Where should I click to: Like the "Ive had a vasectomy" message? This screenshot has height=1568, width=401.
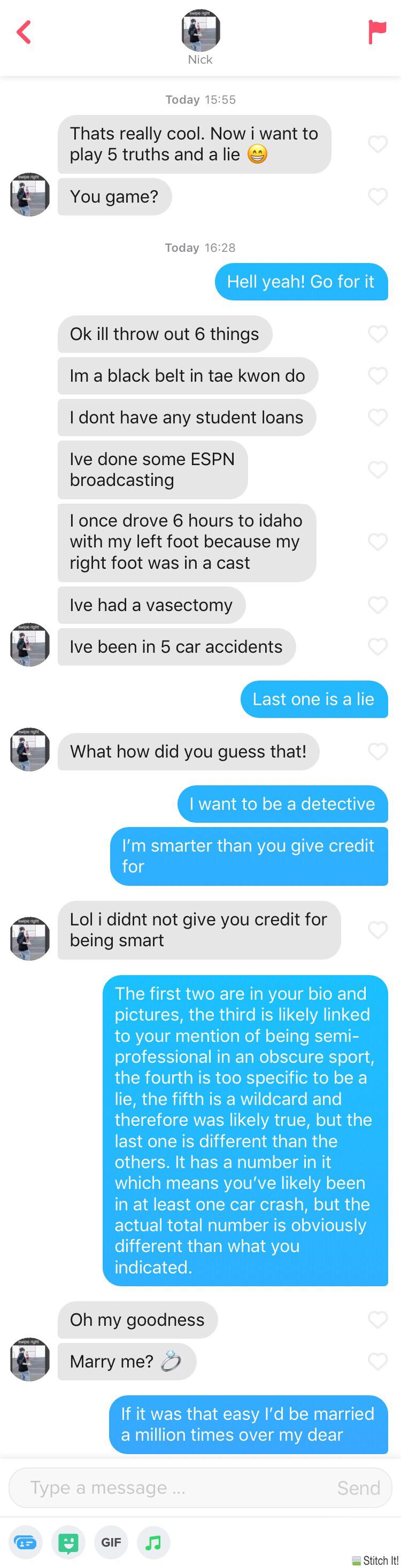(377, 605)
